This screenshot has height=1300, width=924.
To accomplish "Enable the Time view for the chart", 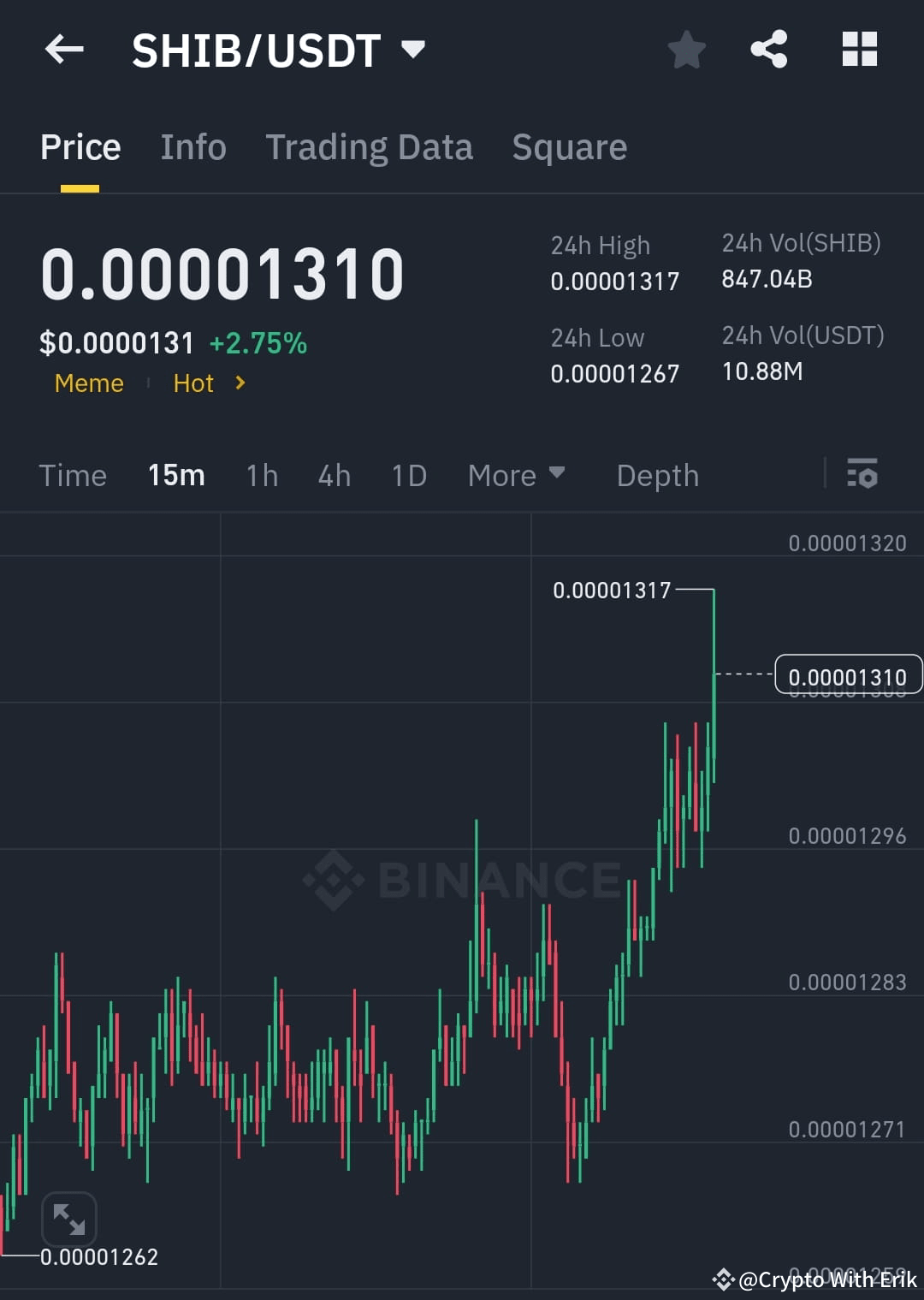I will click(x=73, y=475).
